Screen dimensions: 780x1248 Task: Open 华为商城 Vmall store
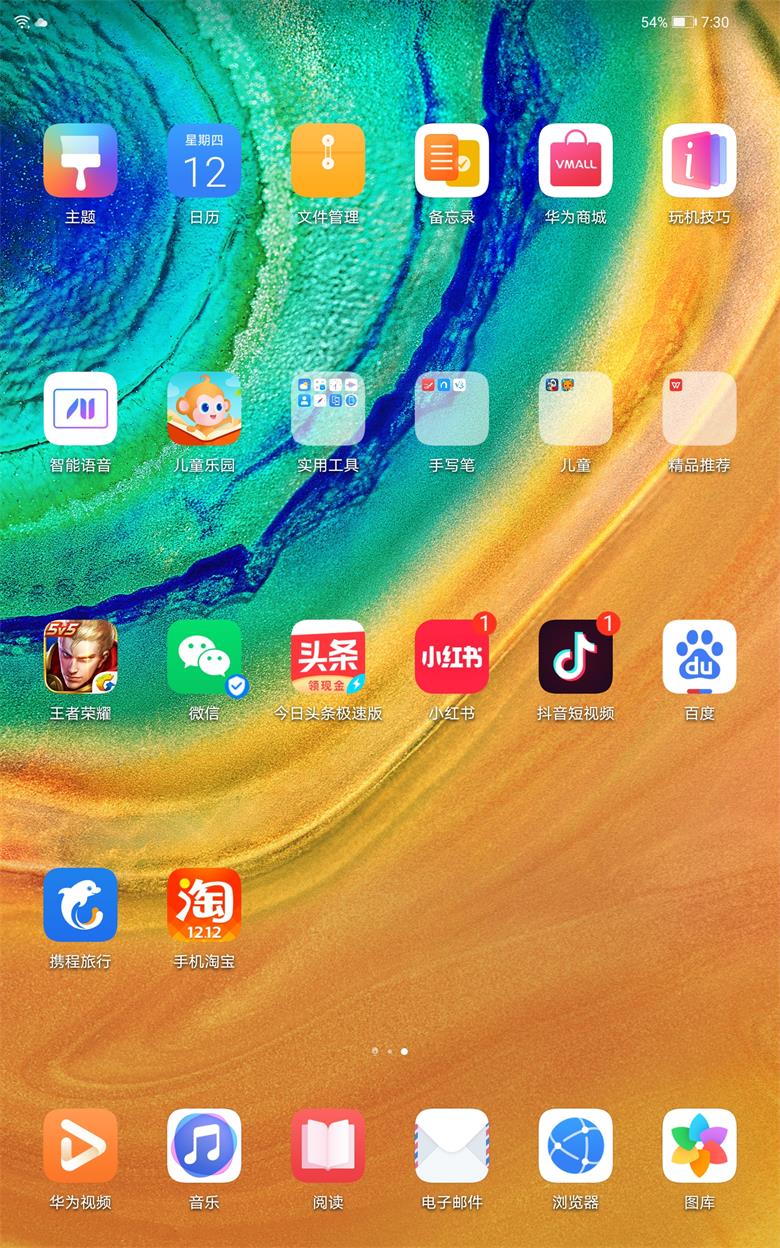click(576, 160)
